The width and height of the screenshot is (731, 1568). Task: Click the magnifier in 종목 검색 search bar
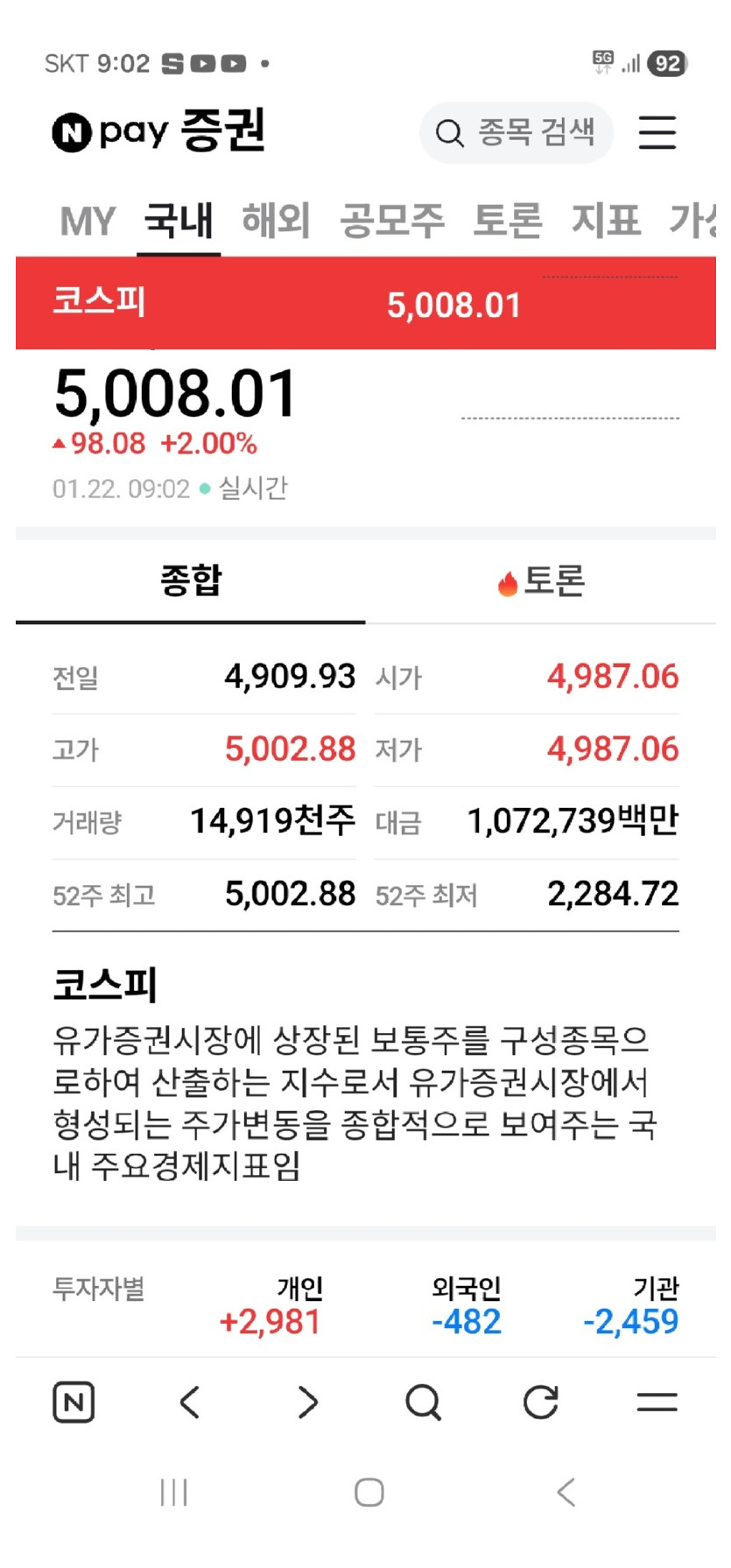coord(449,133)
